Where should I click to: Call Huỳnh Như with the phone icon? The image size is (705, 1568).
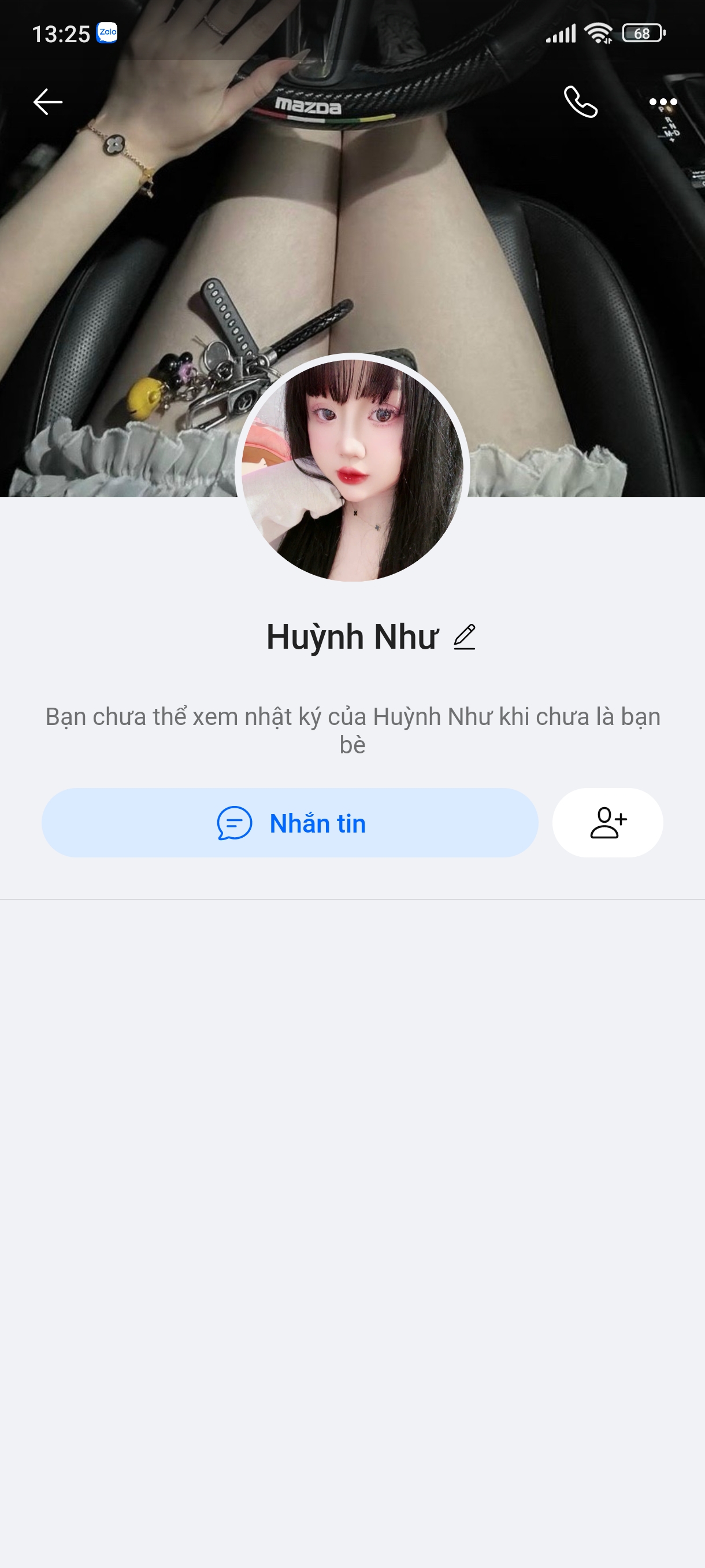580,102
